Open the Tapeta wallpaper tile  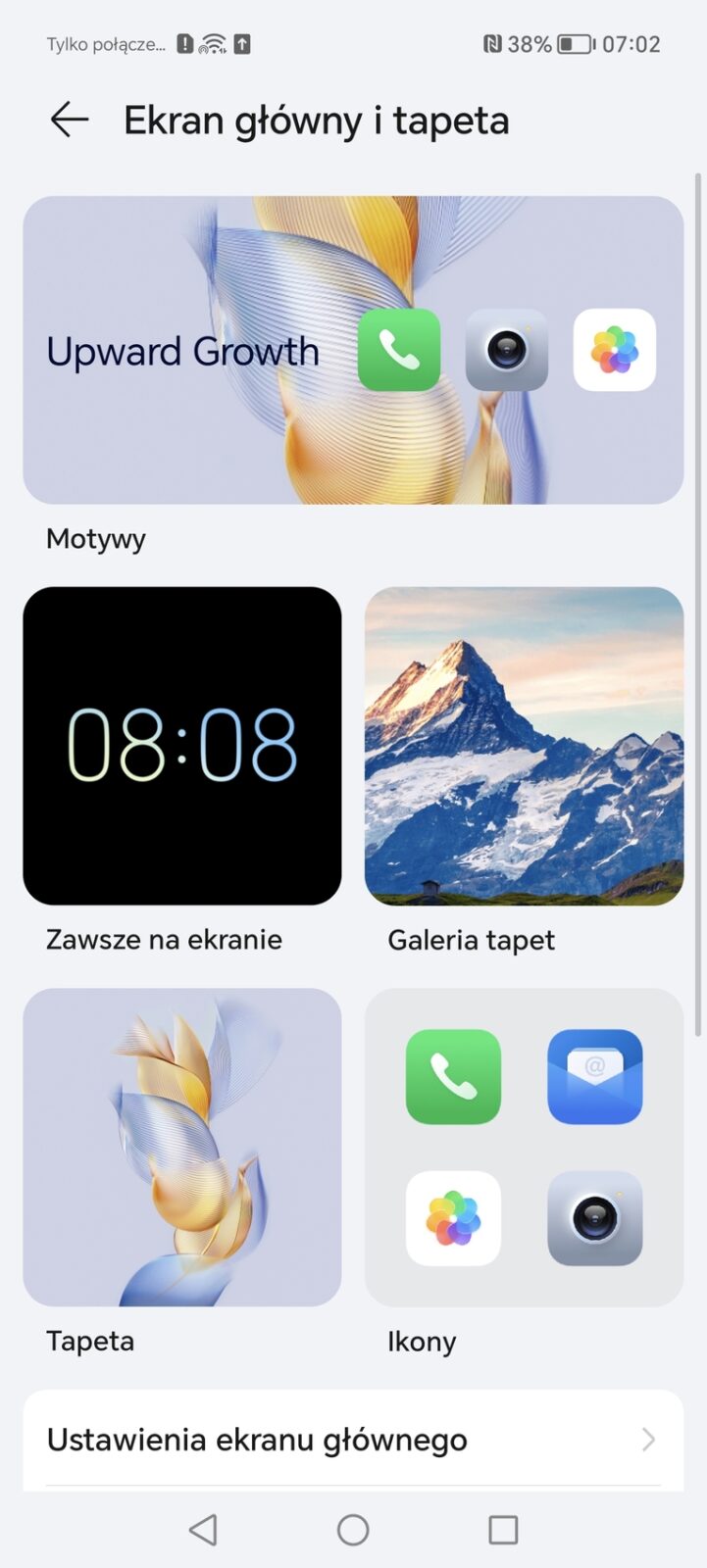[x=182, y=1147]
